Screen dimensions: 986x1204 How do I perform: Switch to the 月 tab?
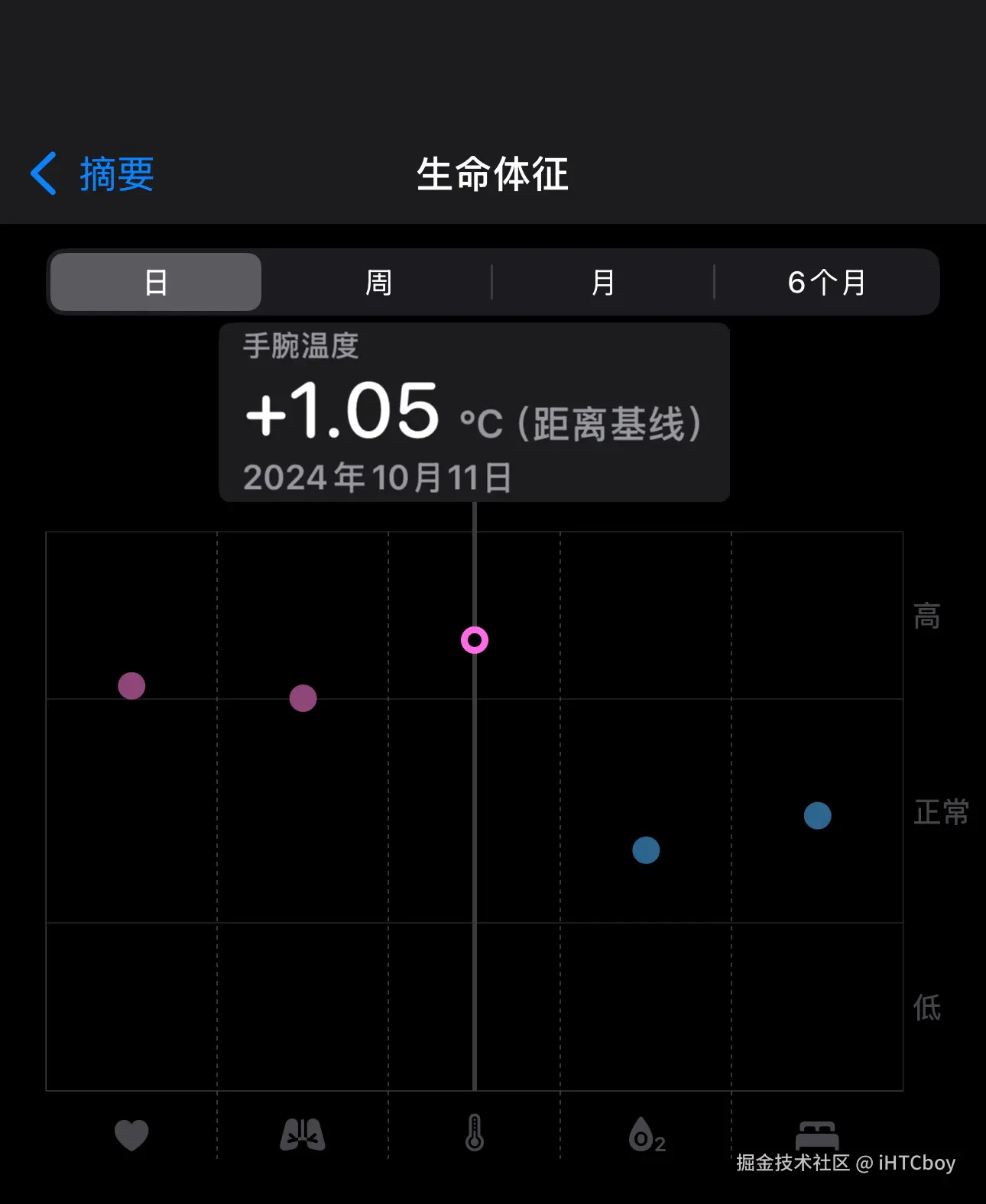(603, 282)
